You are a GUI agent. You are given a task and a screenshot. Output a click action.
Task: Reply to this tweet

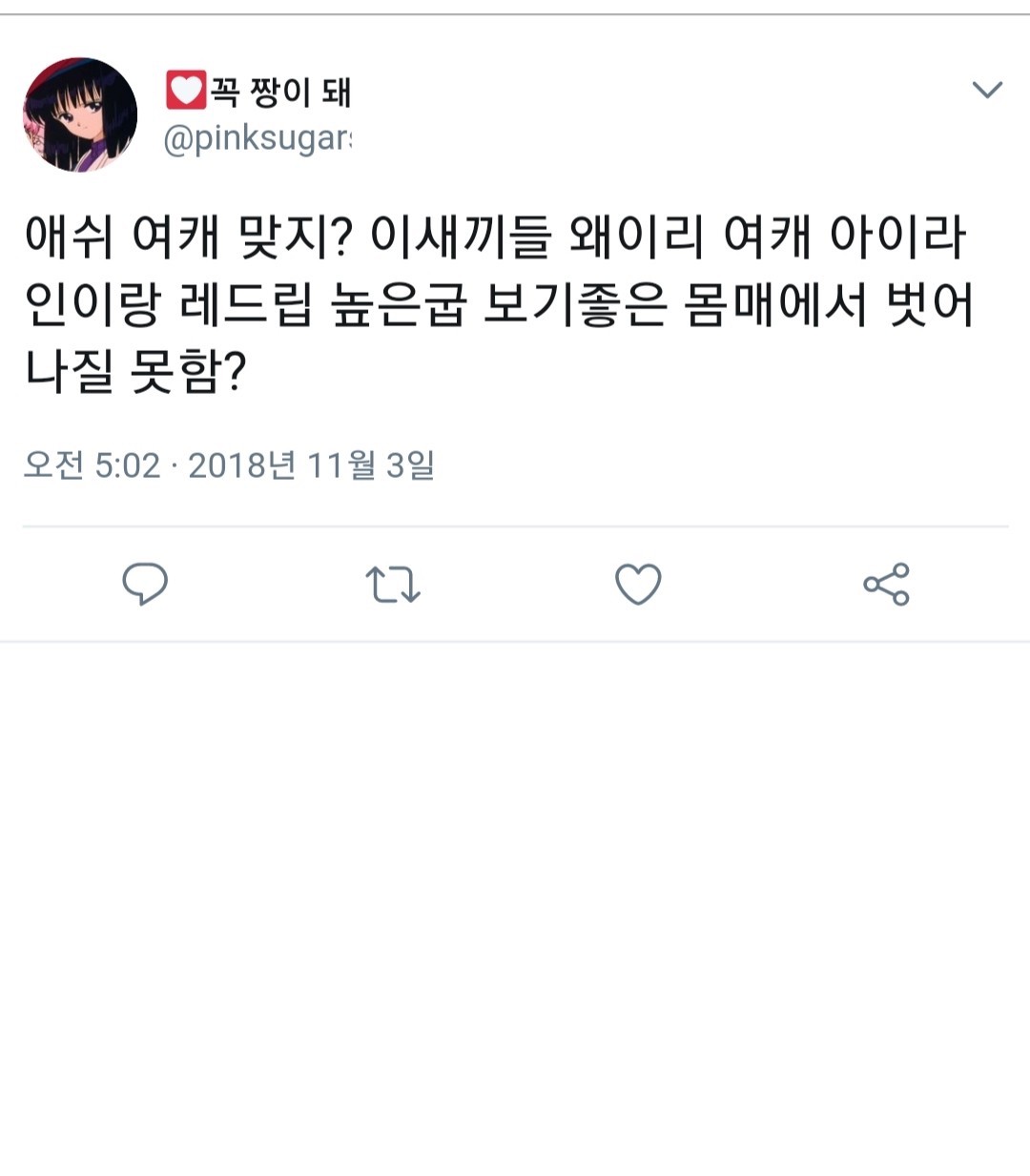(145, 584)
